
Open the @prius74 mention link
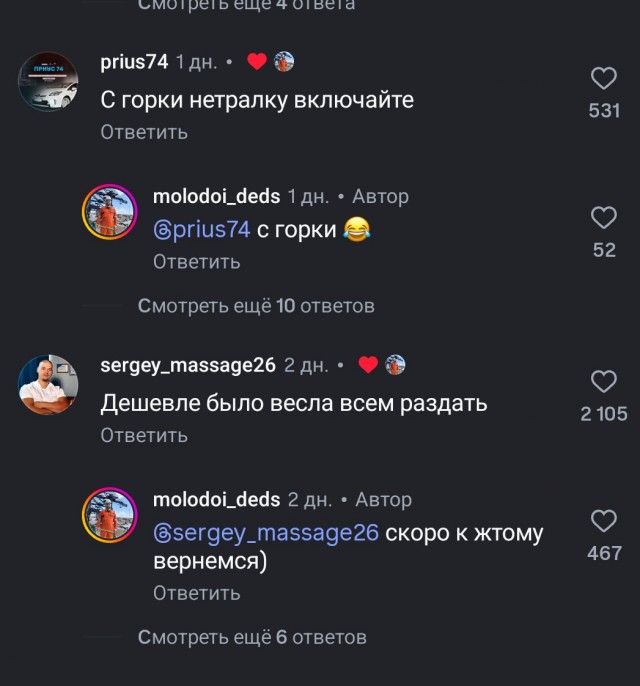201,230
